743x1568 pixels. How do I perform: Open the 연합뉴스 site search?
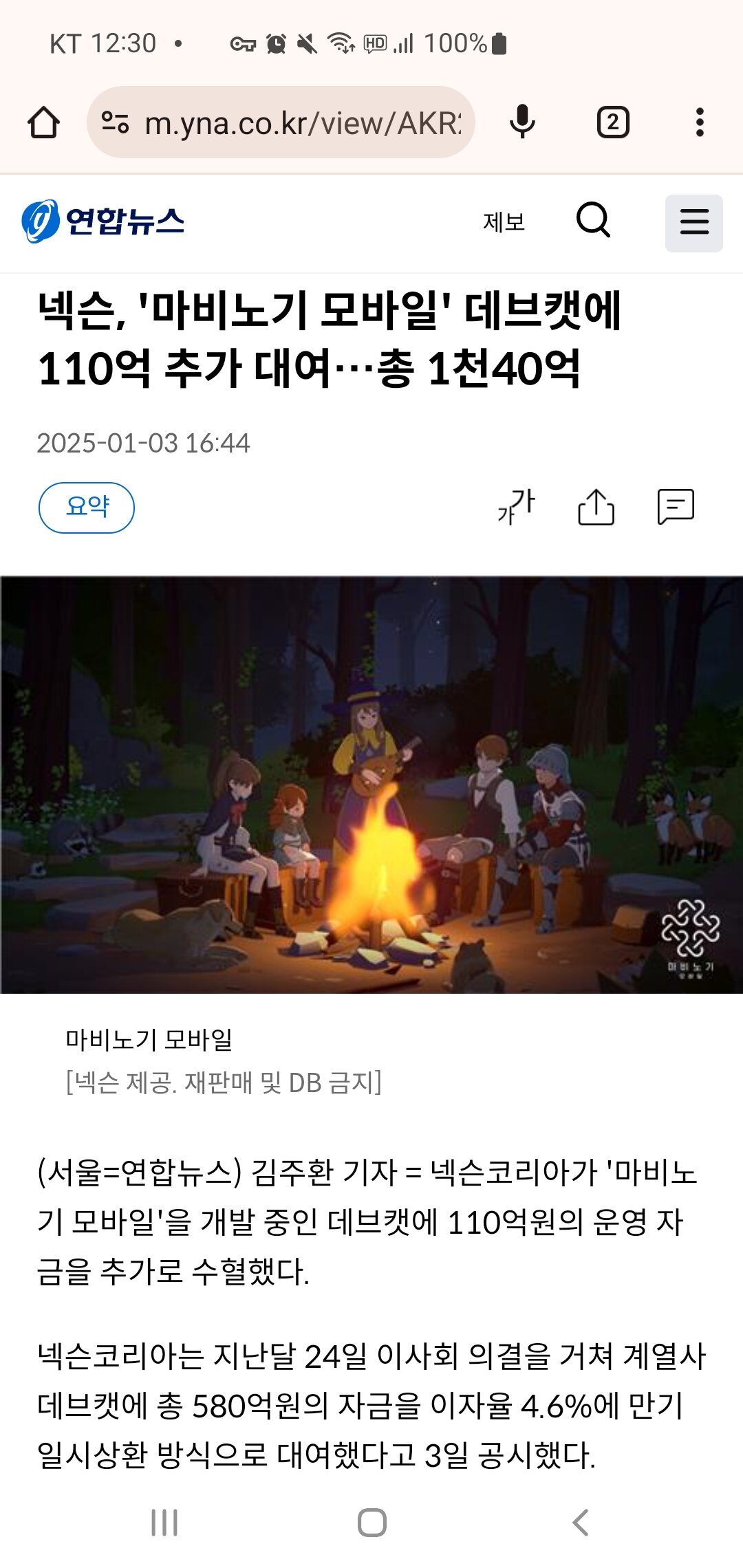click(x=593, y=221)
